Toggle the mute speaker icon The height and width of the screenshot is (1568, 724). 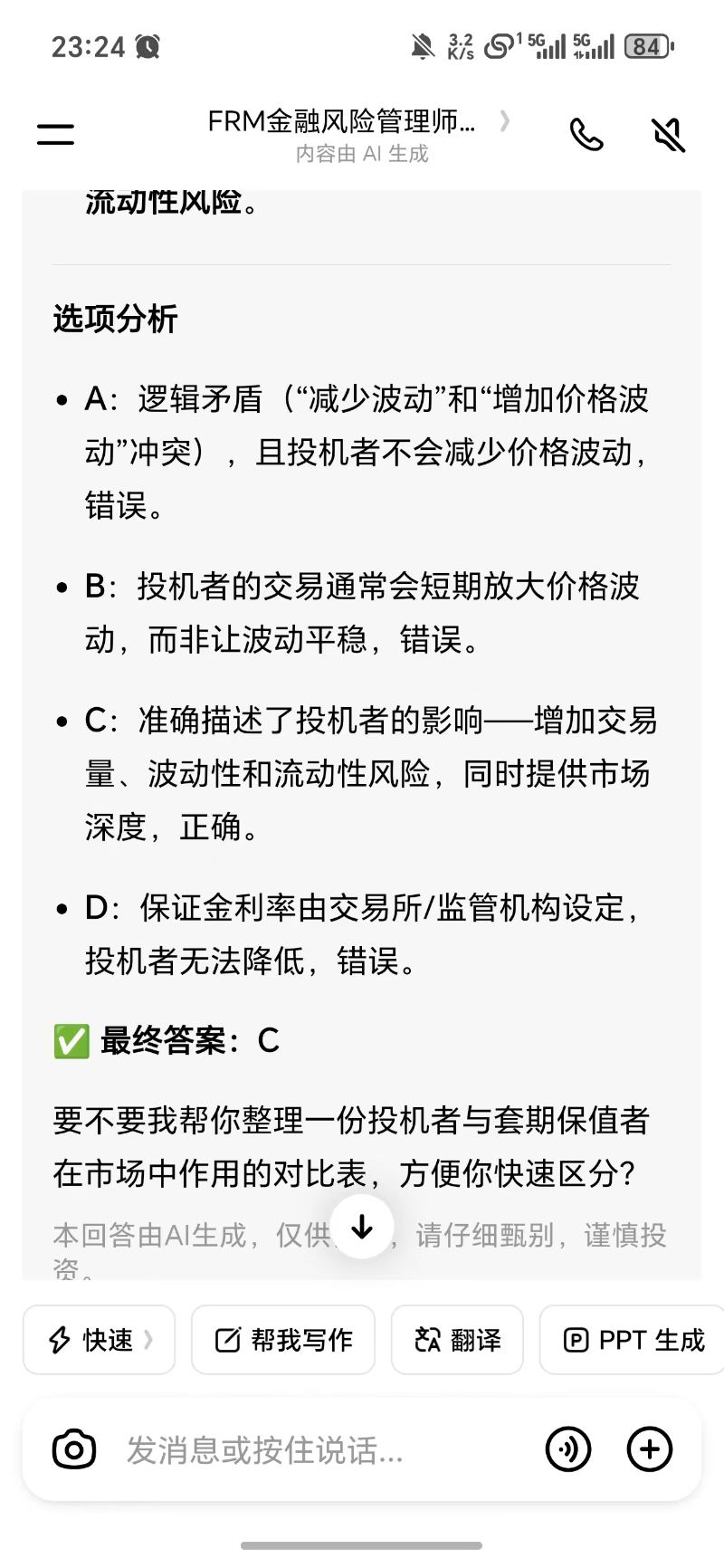point(669,135)
